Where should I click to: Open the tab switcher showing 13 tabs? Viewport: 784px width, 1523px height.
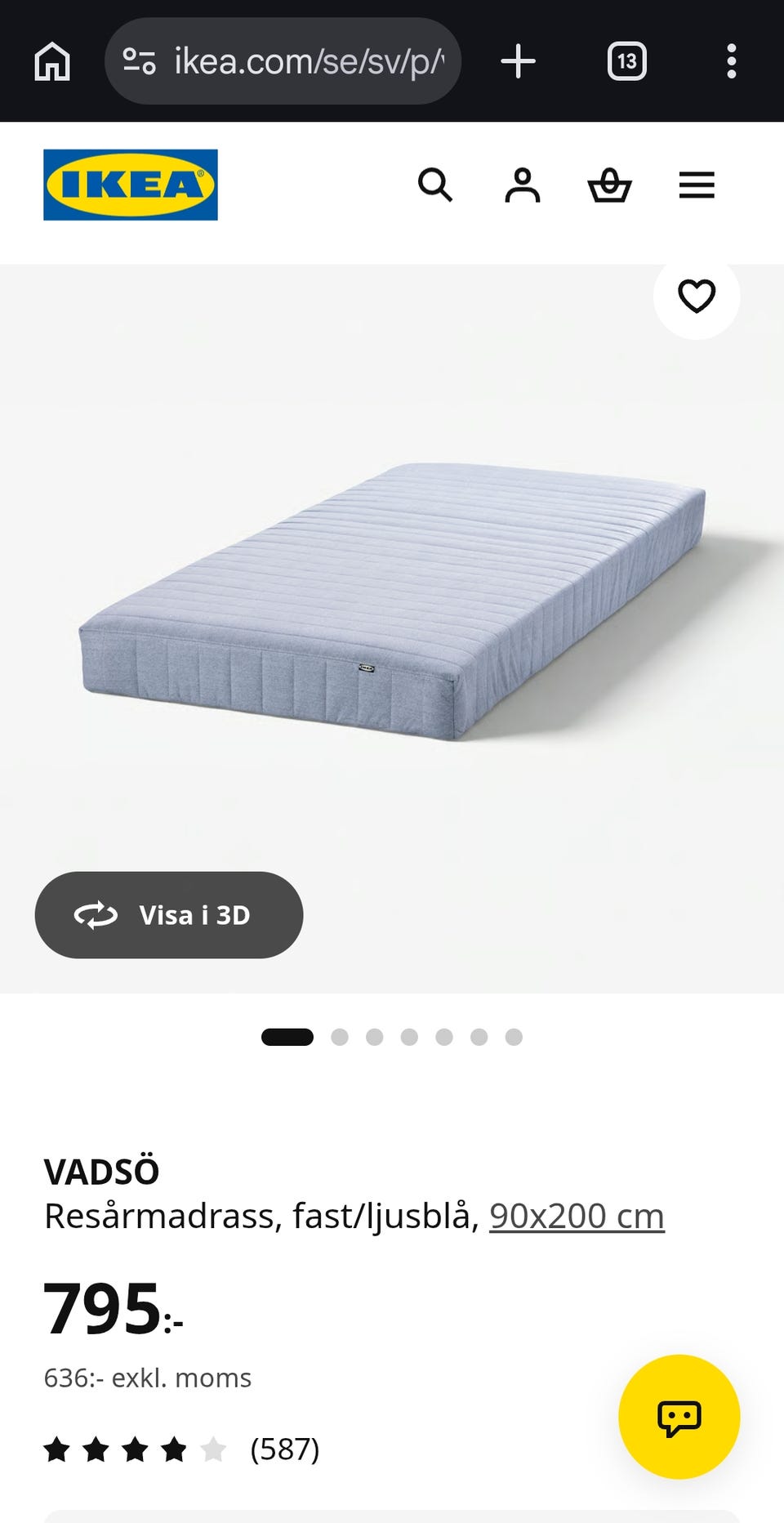pos(627,61)
